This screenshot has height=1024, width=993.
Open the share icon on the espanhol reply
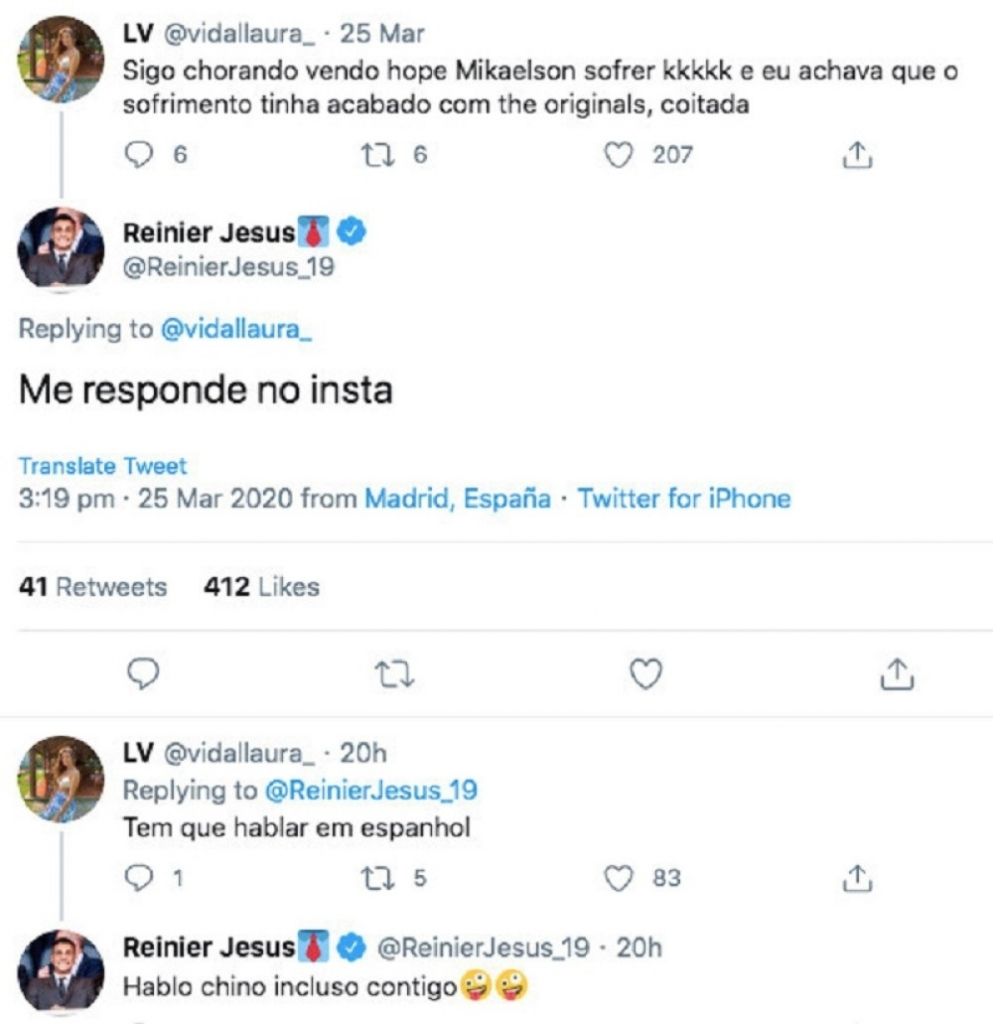tap(857, 876)
